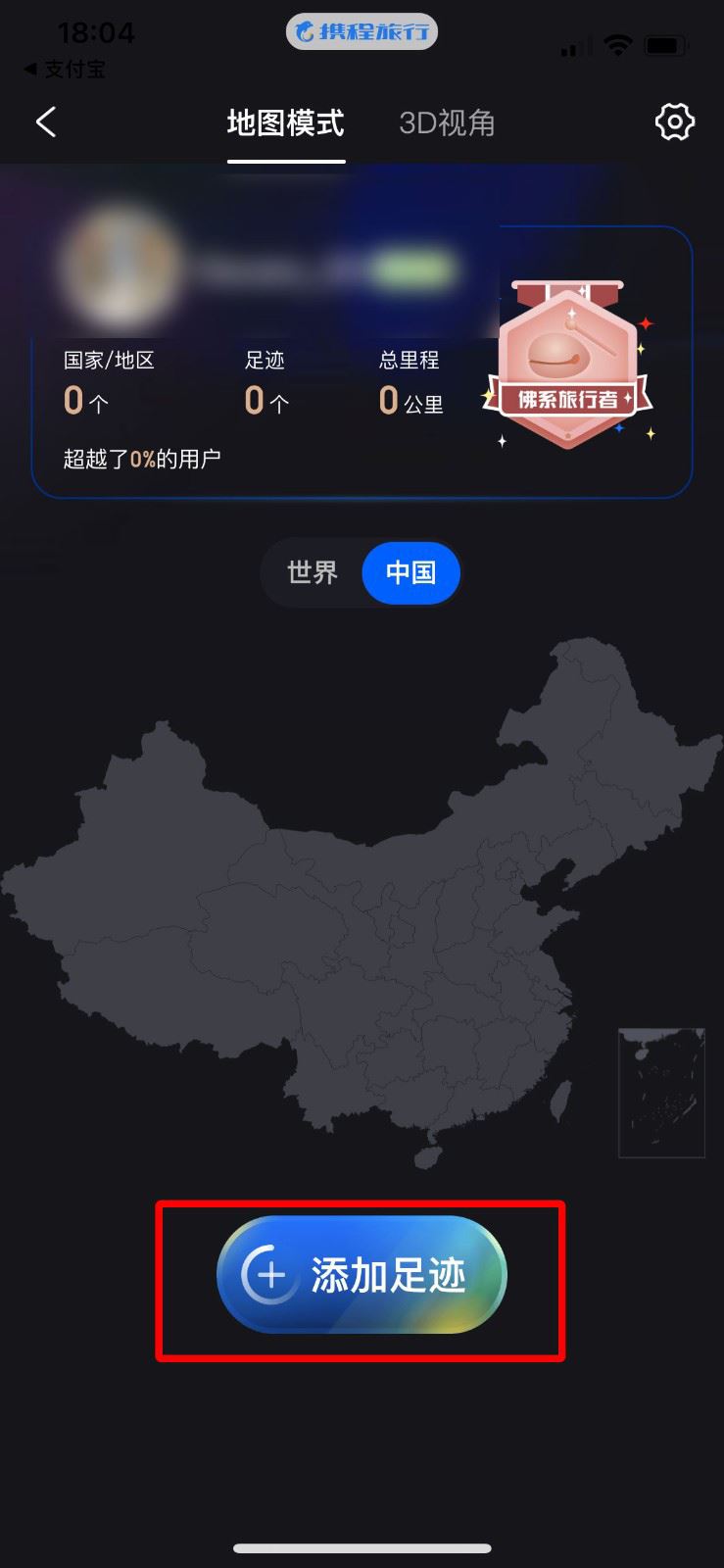Switch to the 3D视角 tab

point(447,123)
